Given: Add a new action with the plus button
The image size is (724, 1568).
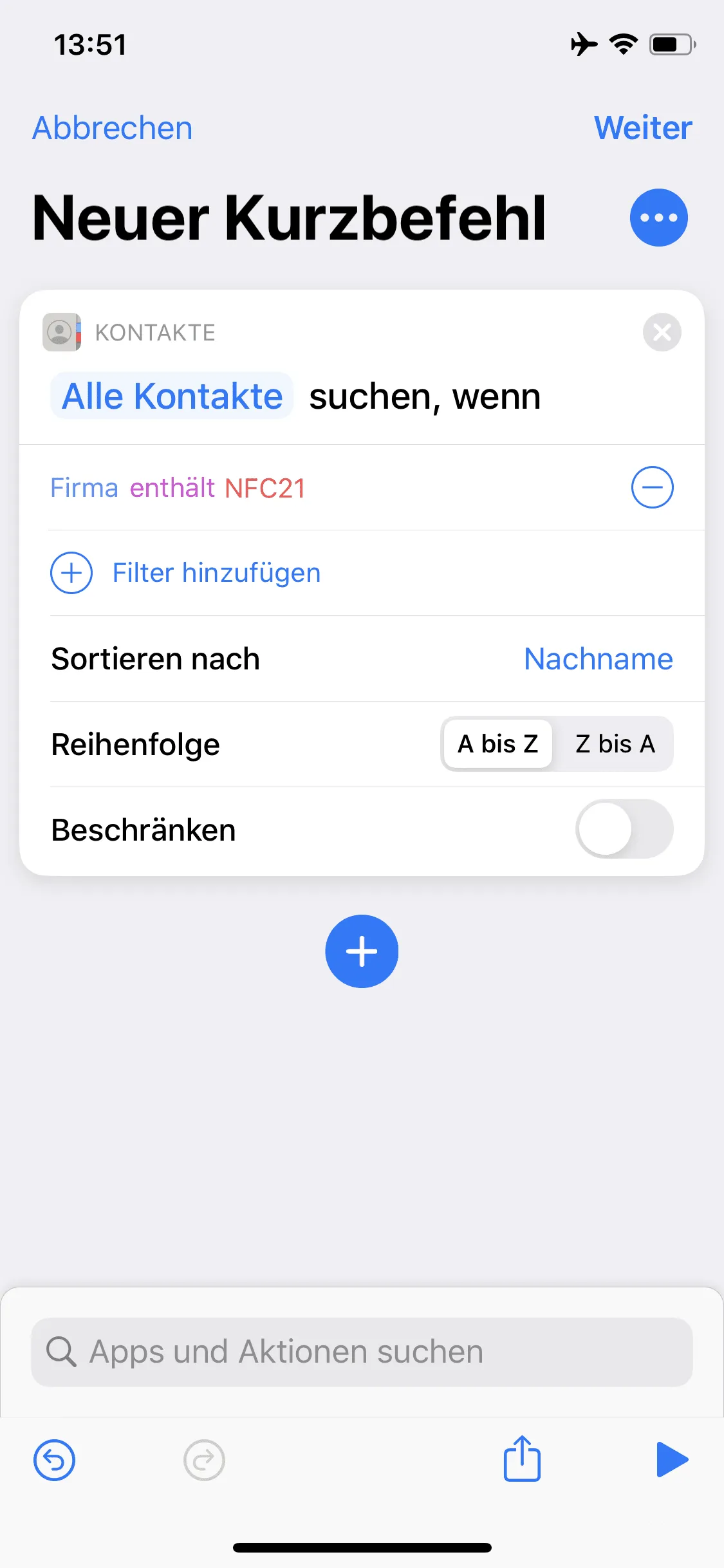Looking at the screenshot, I should click(362, 951).
